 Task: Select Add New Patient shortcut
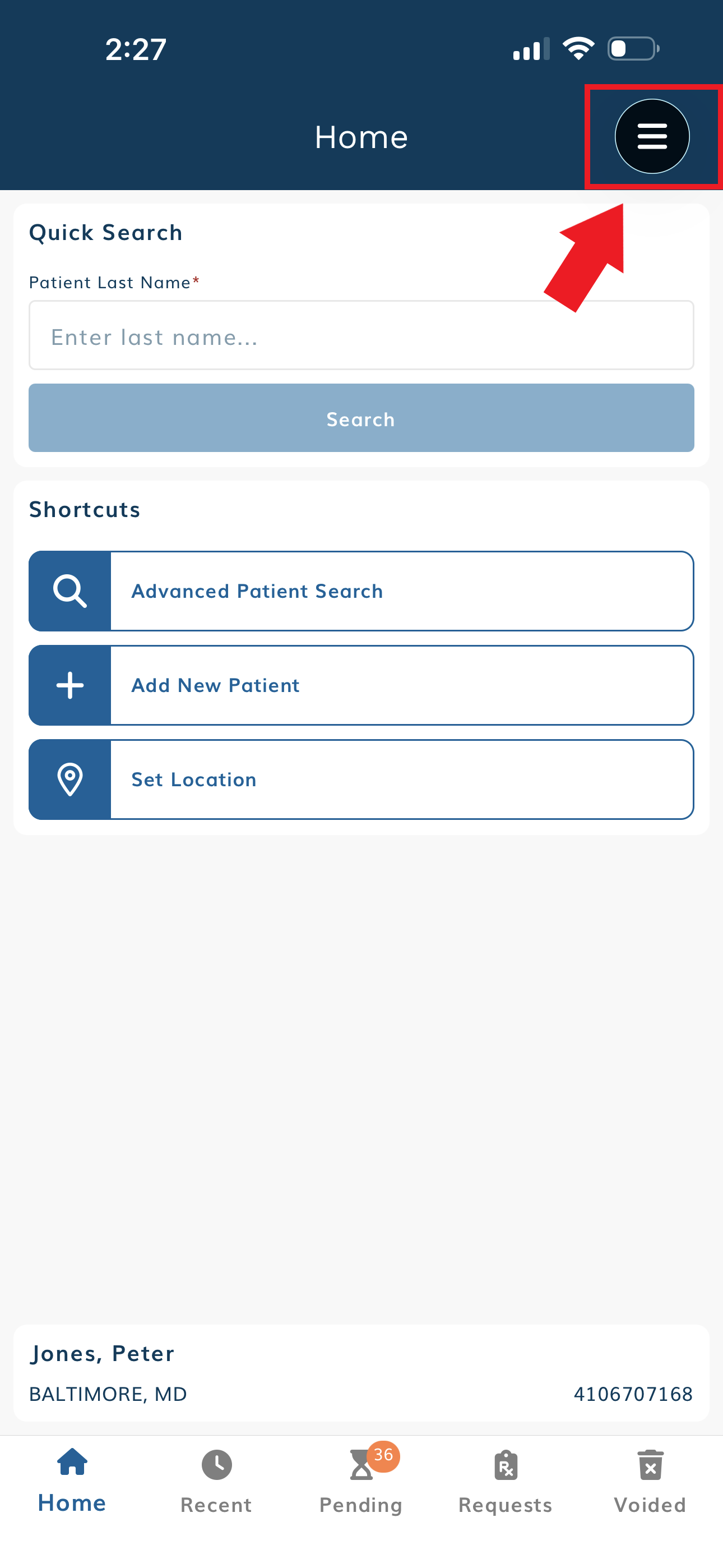(361, 685)
